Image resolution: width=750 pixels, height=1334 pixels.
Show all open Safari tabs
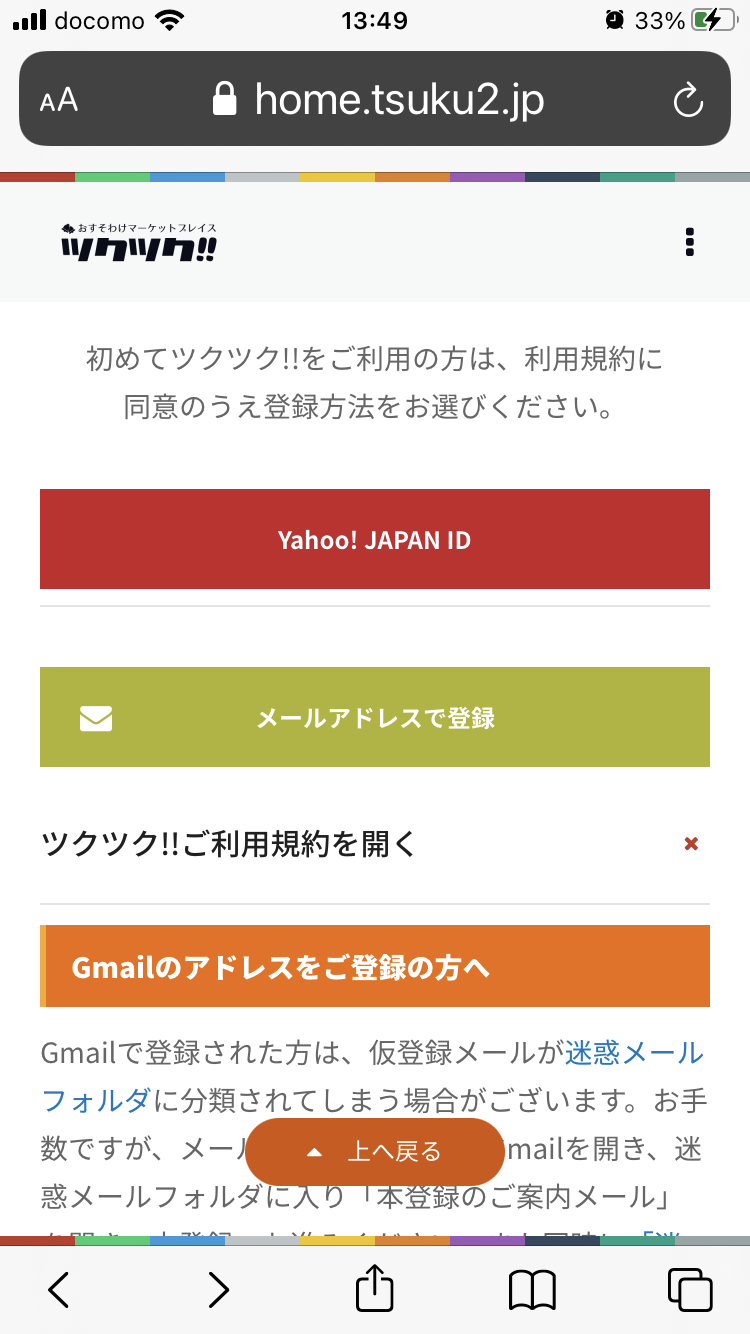point(690,1289)
